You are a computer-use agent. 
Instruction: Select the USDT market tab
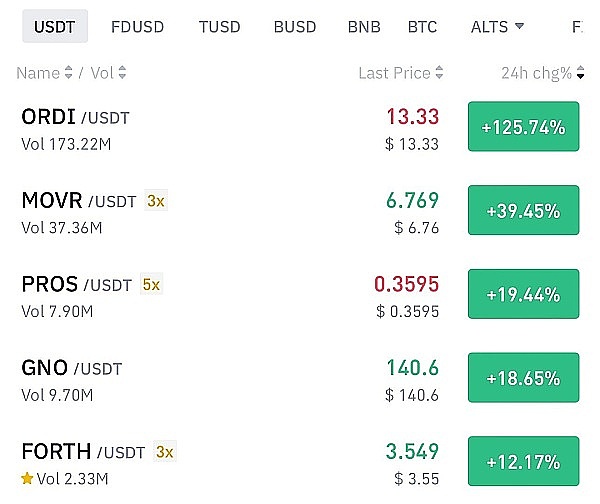click(54, 26)
